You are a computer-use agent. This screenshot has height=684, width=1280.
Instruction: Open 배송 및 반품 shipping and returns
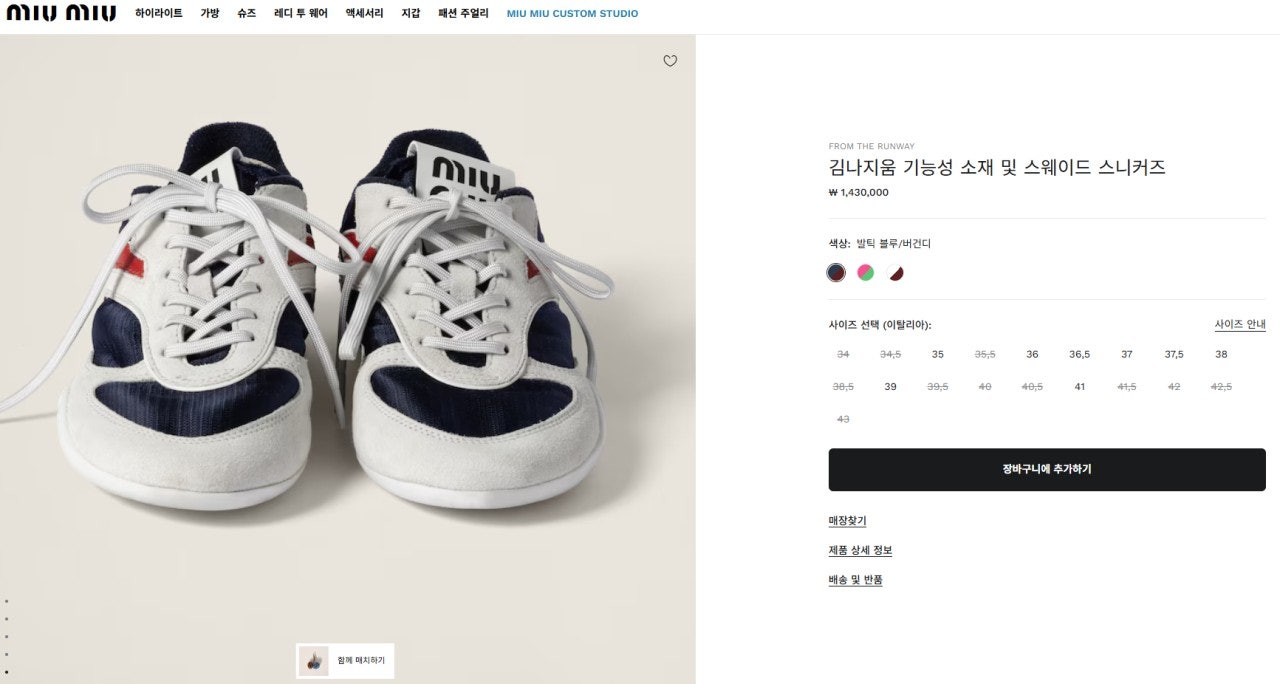(x=855, y=580)
